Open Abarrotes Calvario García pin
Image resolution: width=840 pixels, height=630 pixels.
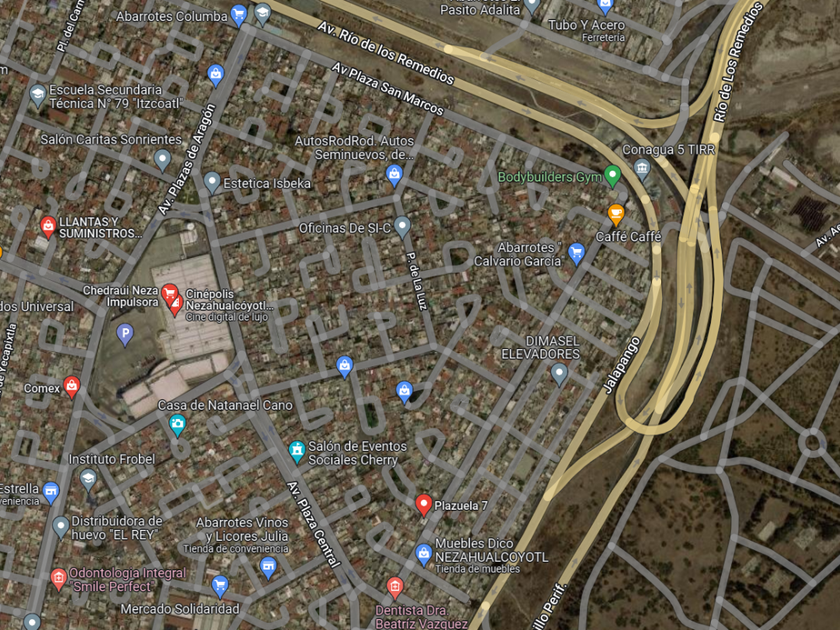pos(576,253)
